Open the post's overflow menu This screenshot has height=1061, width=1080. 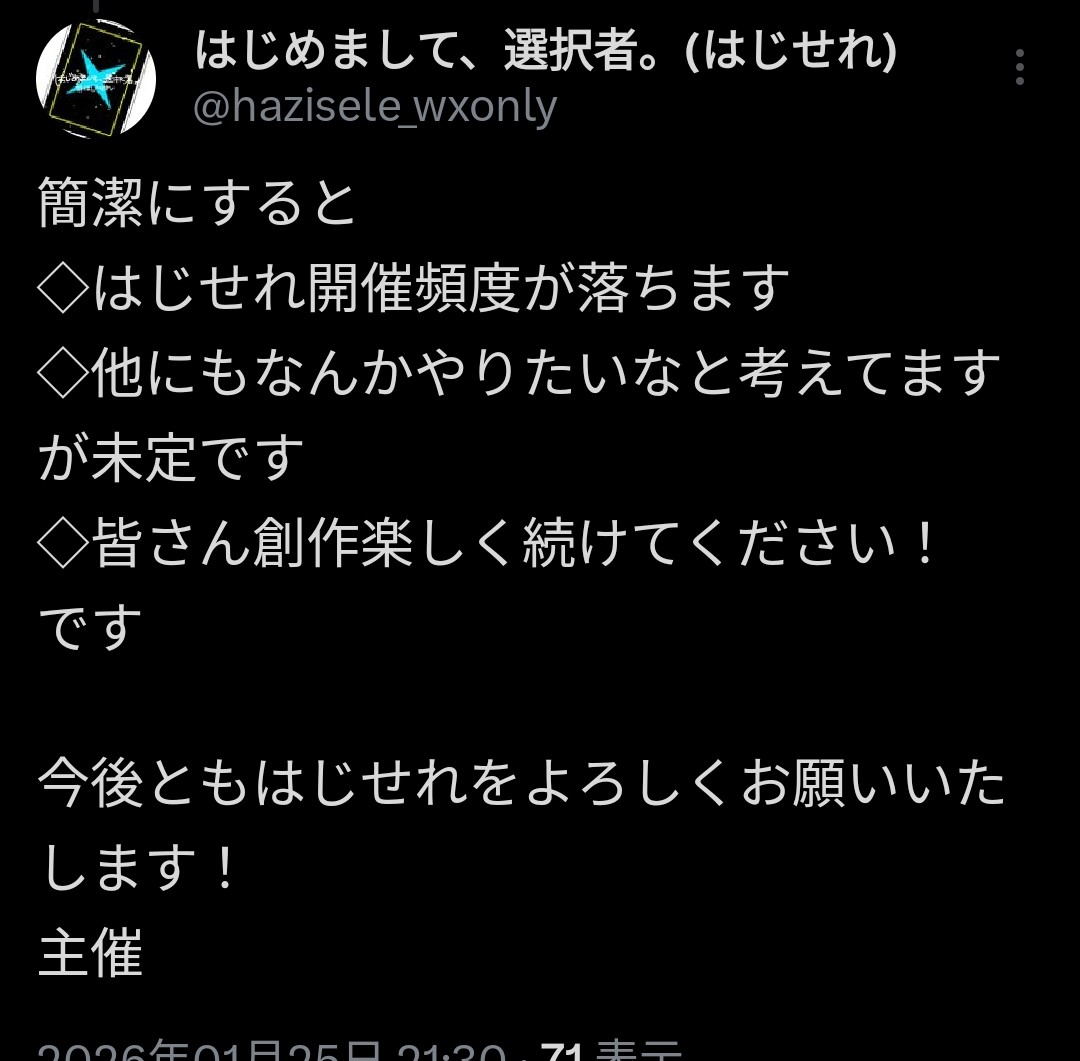1019,67
